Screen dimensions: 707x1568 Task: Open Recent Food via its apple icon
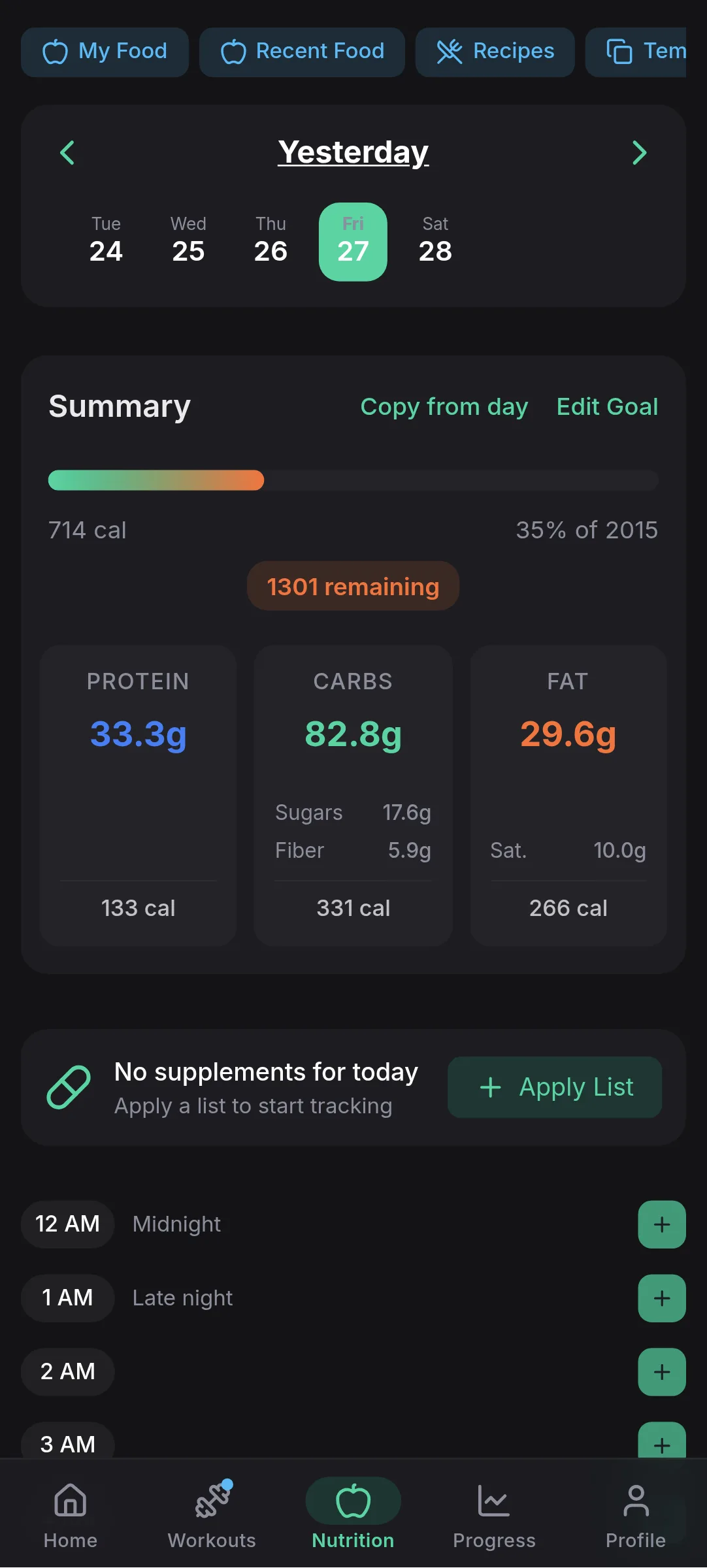tap(235, 52)
